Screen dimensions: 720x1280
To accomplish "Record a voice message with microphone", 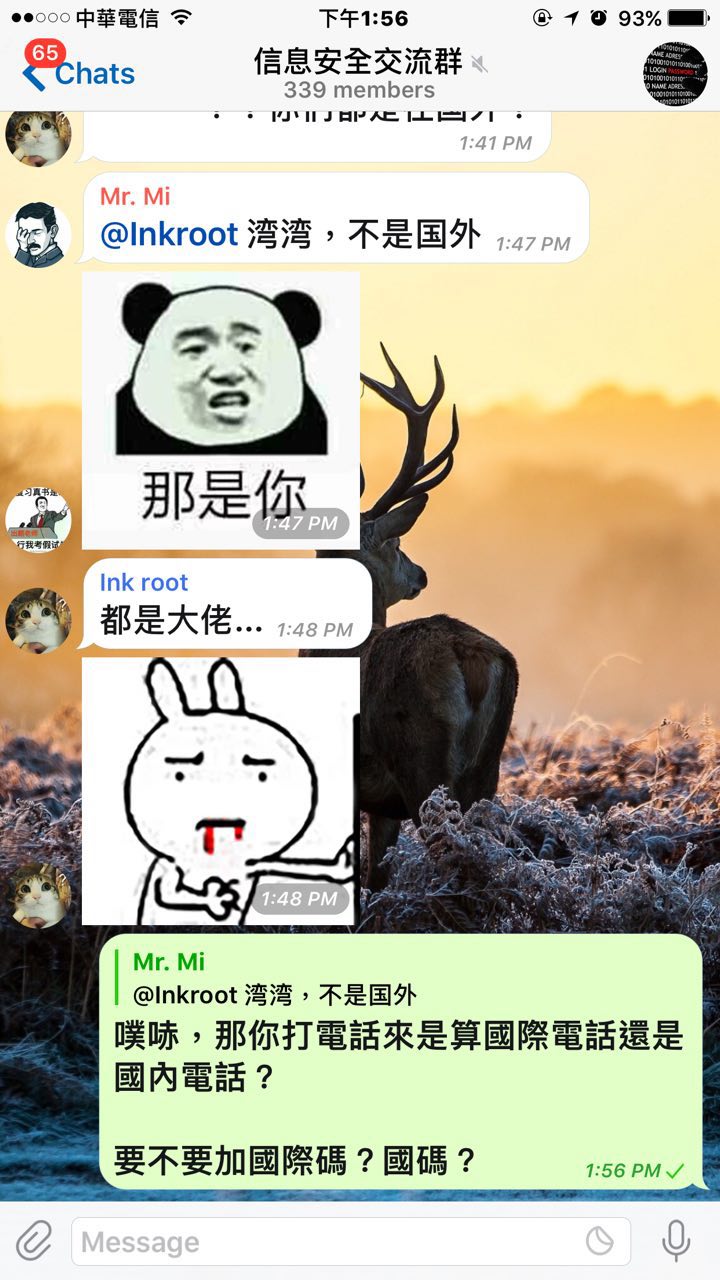I will (x=676, y=1242).
